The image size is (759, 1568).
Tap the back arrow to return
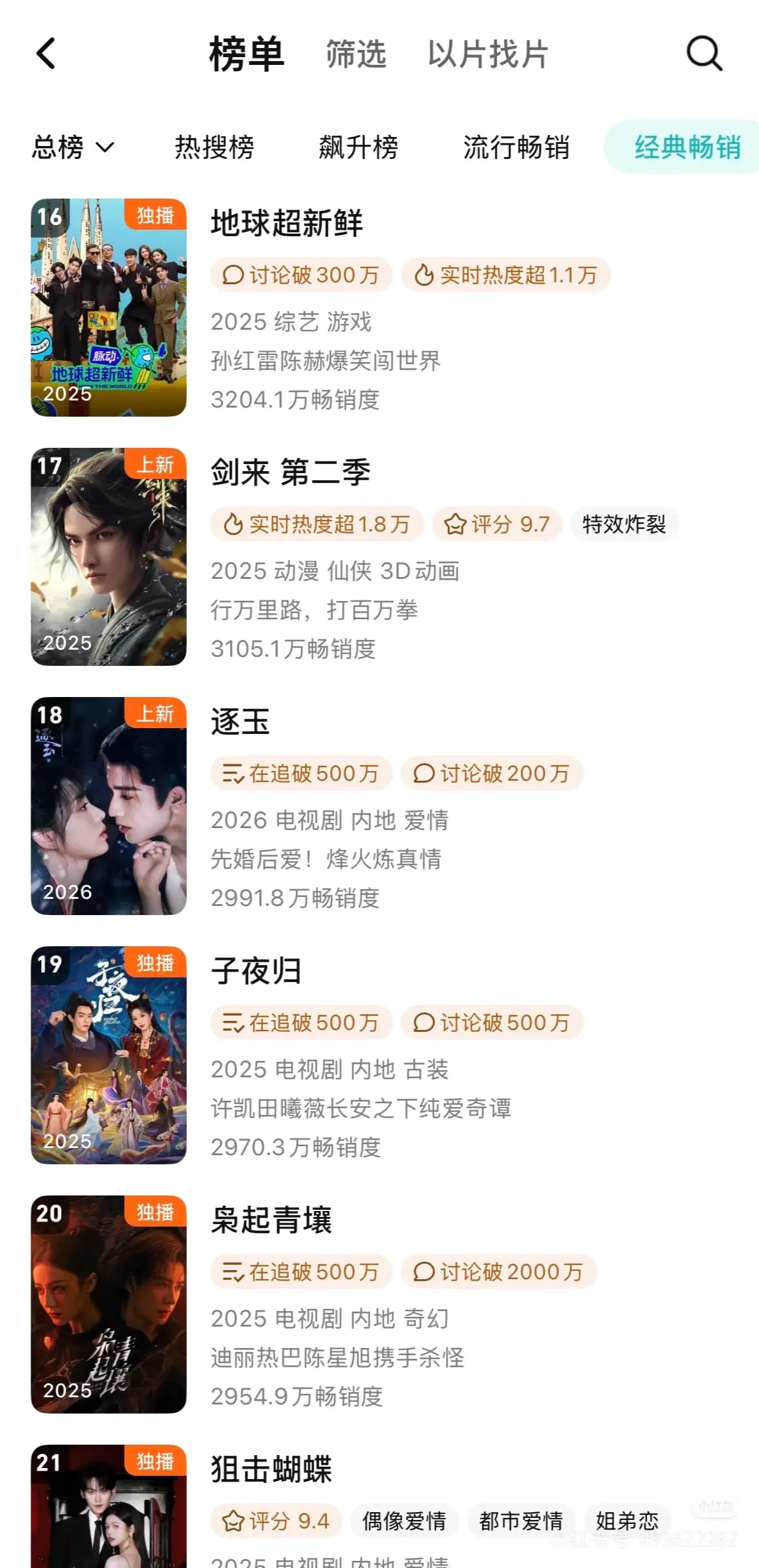pyautogui.click(x=45, y=55)
